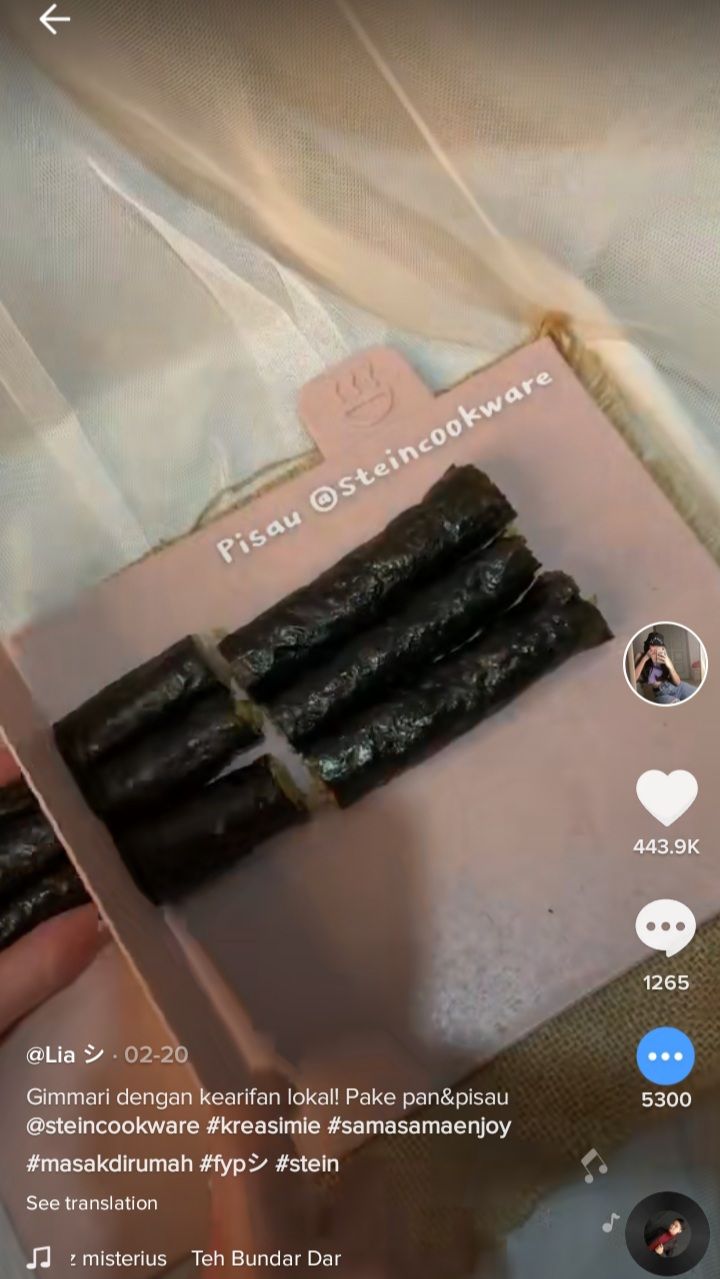Go back using the top arrow
This screenshot has height=1279, width=720.
54,19
